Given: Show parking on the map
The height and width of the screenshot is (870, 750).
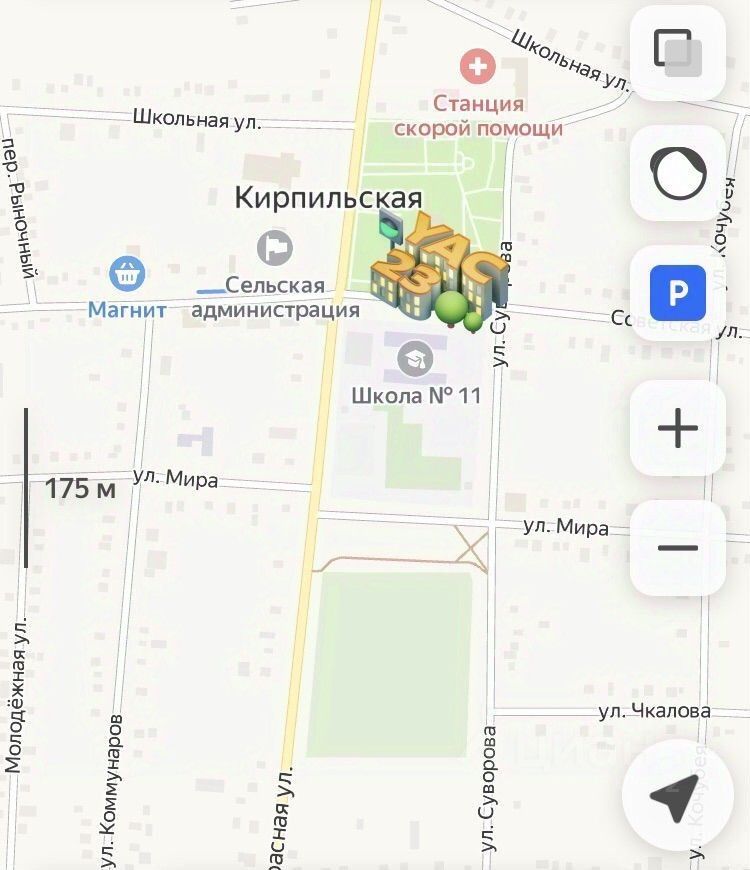Looking at the screenshot, I should pos(678,293).
